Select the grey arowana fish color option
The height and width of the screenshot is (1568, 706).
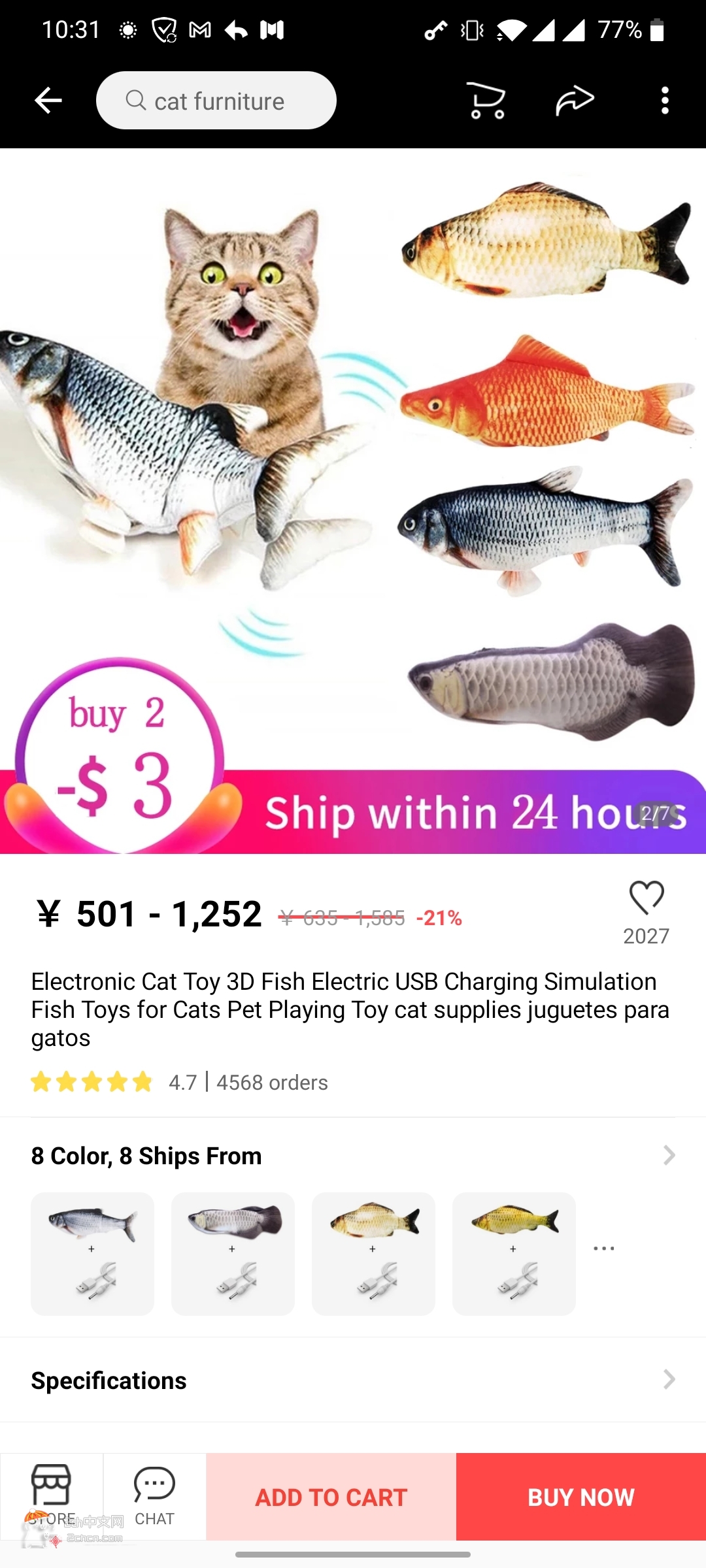click(x=233, y=1254)
